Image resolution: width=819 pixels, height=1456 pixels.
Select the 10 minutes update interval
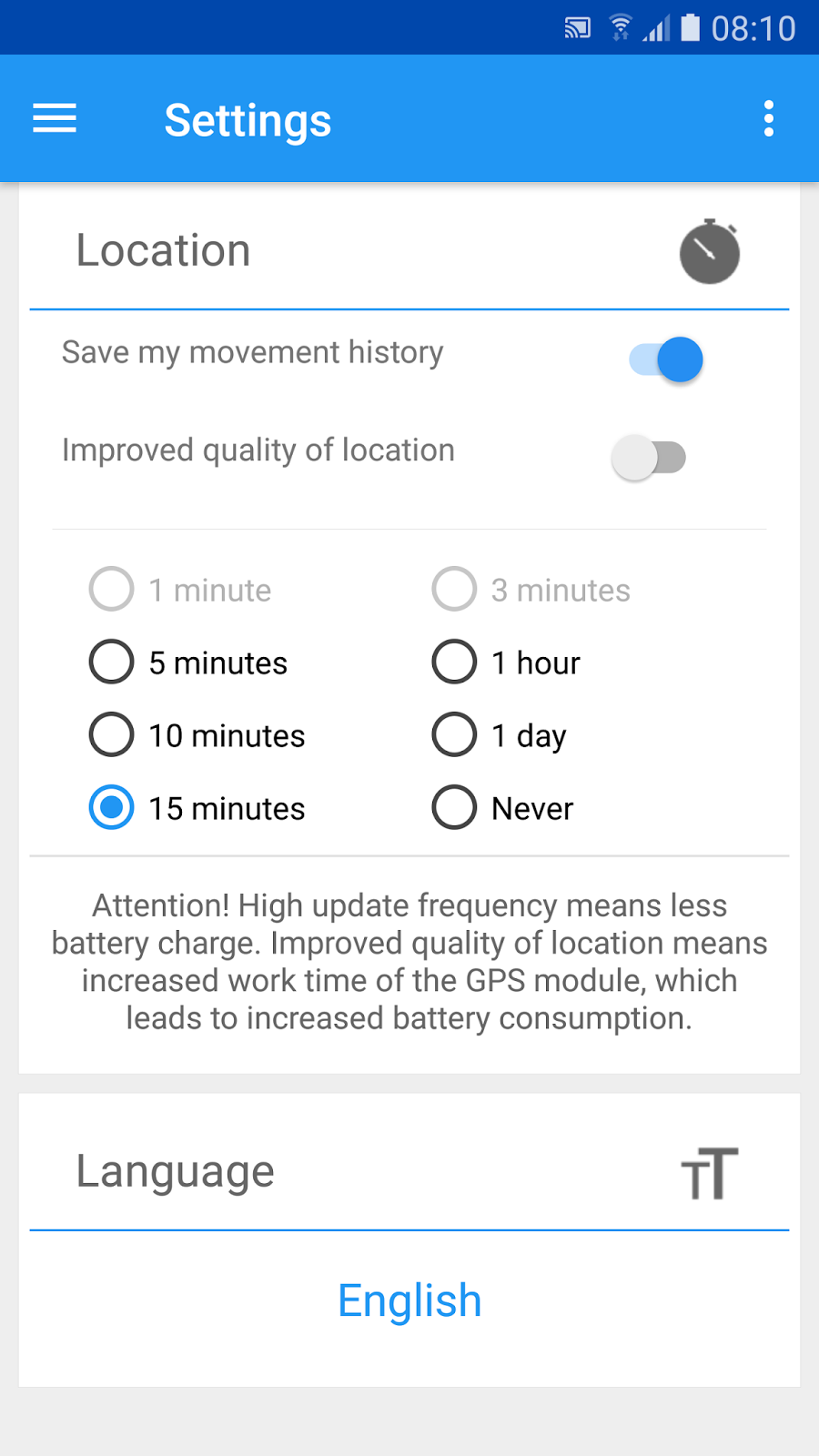click(x=197, y=735)
